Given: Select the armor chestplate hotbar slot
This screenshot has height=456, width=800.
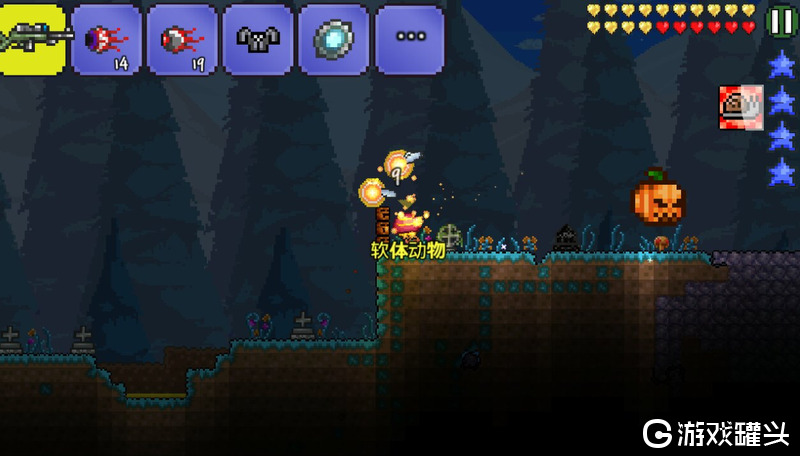Looking at the screenshot, I should (x=257, y=39).
